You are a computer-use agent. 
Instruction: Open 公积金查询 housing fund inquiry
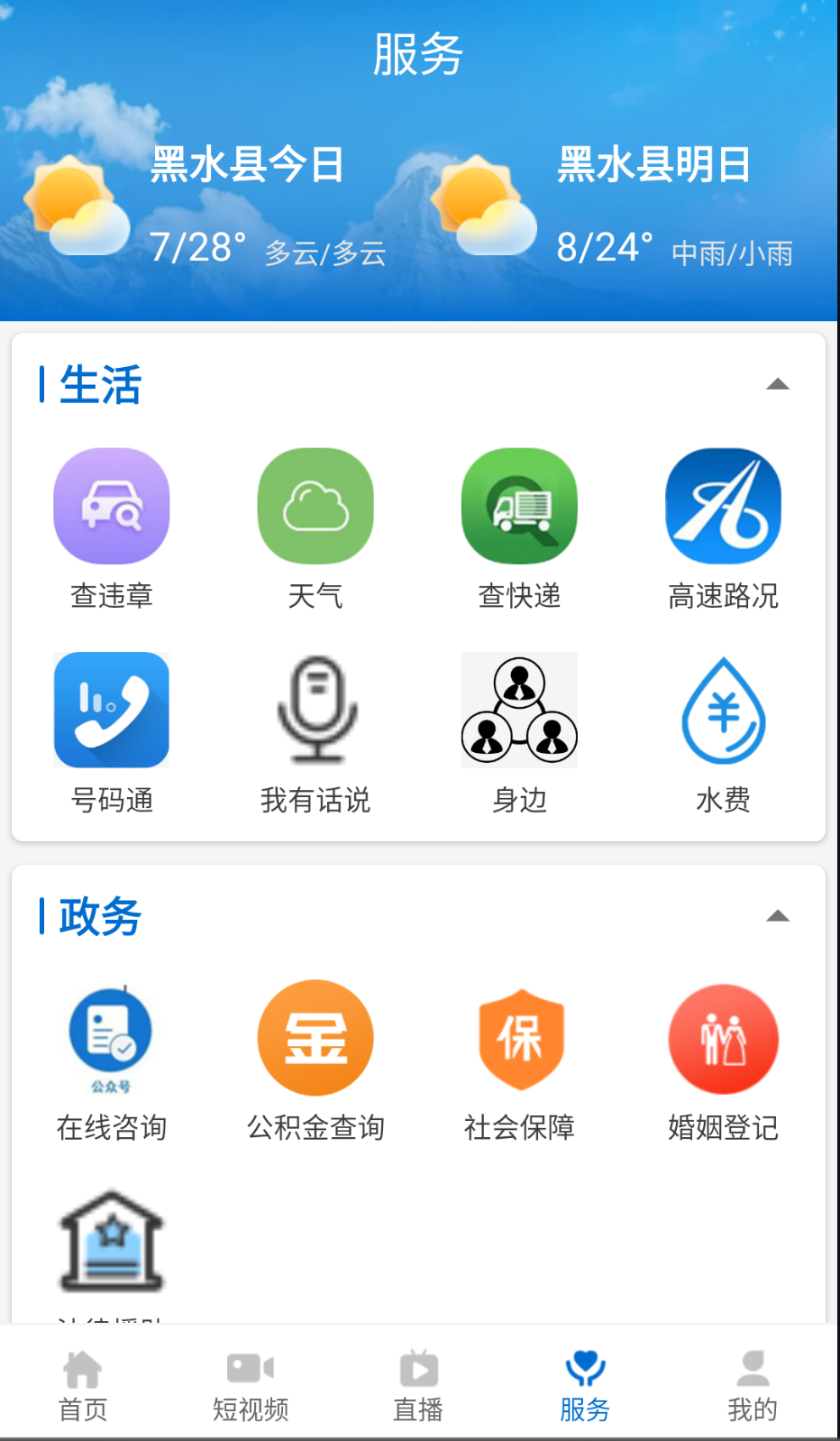[x=315, y=1038]
